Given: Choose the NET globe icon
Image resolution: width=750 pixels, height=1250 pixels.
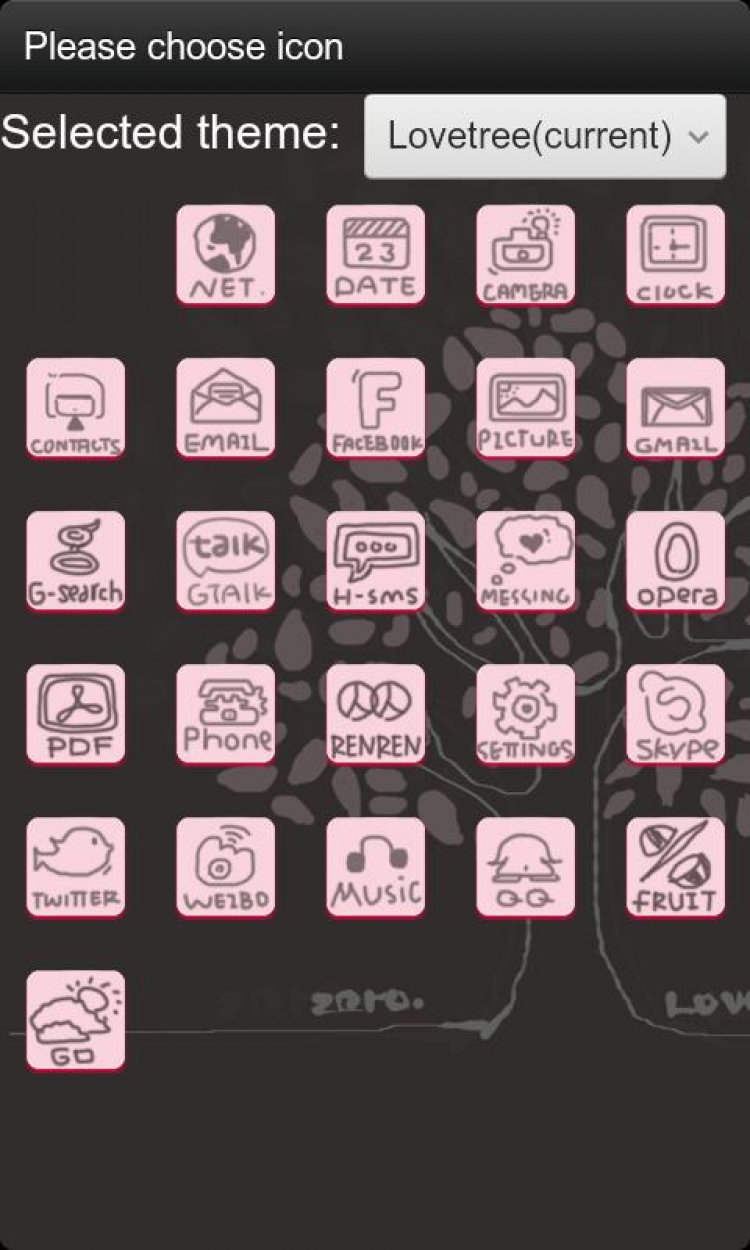Looking at the screenshot, I should click(x=226, y=255).
